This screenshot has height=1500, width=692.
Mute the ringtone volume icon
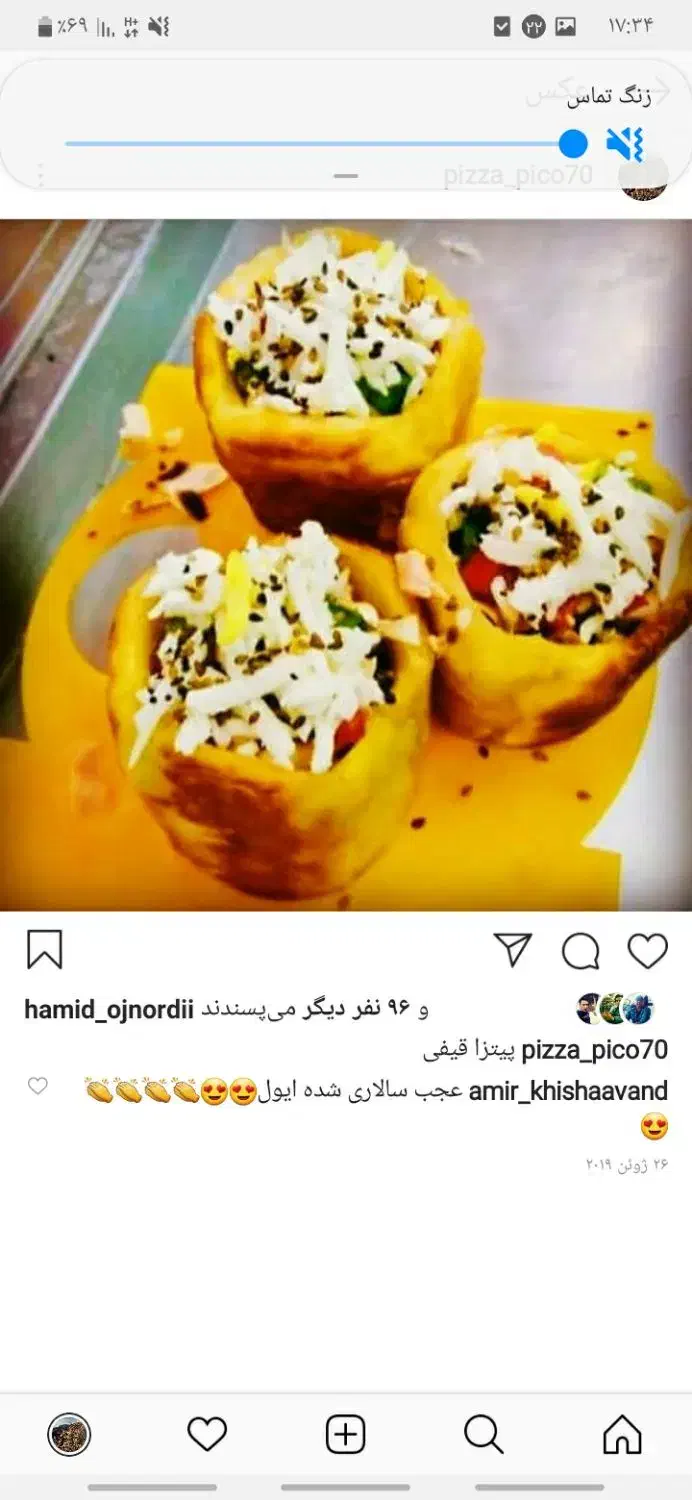coord(625,145)
